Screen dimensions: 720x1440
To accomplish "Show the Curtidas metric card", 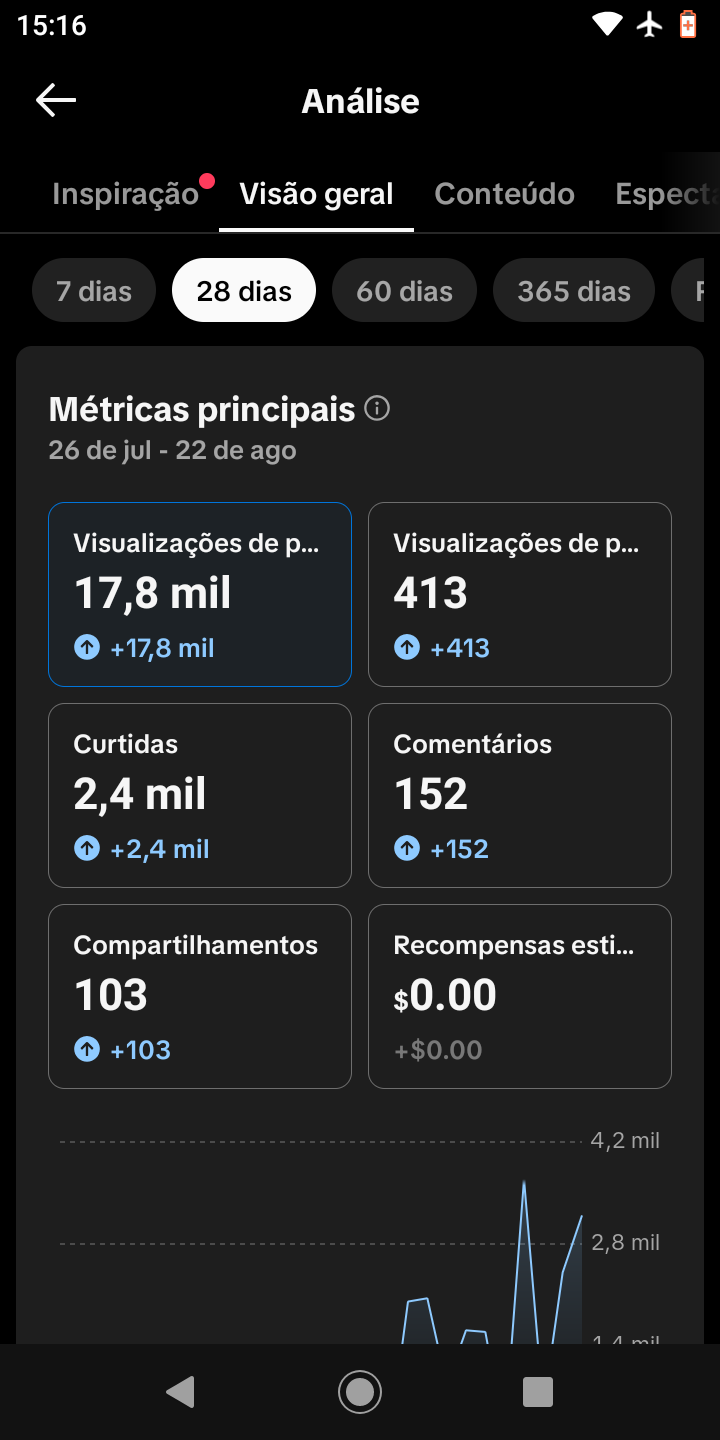I will pos(200,795).
